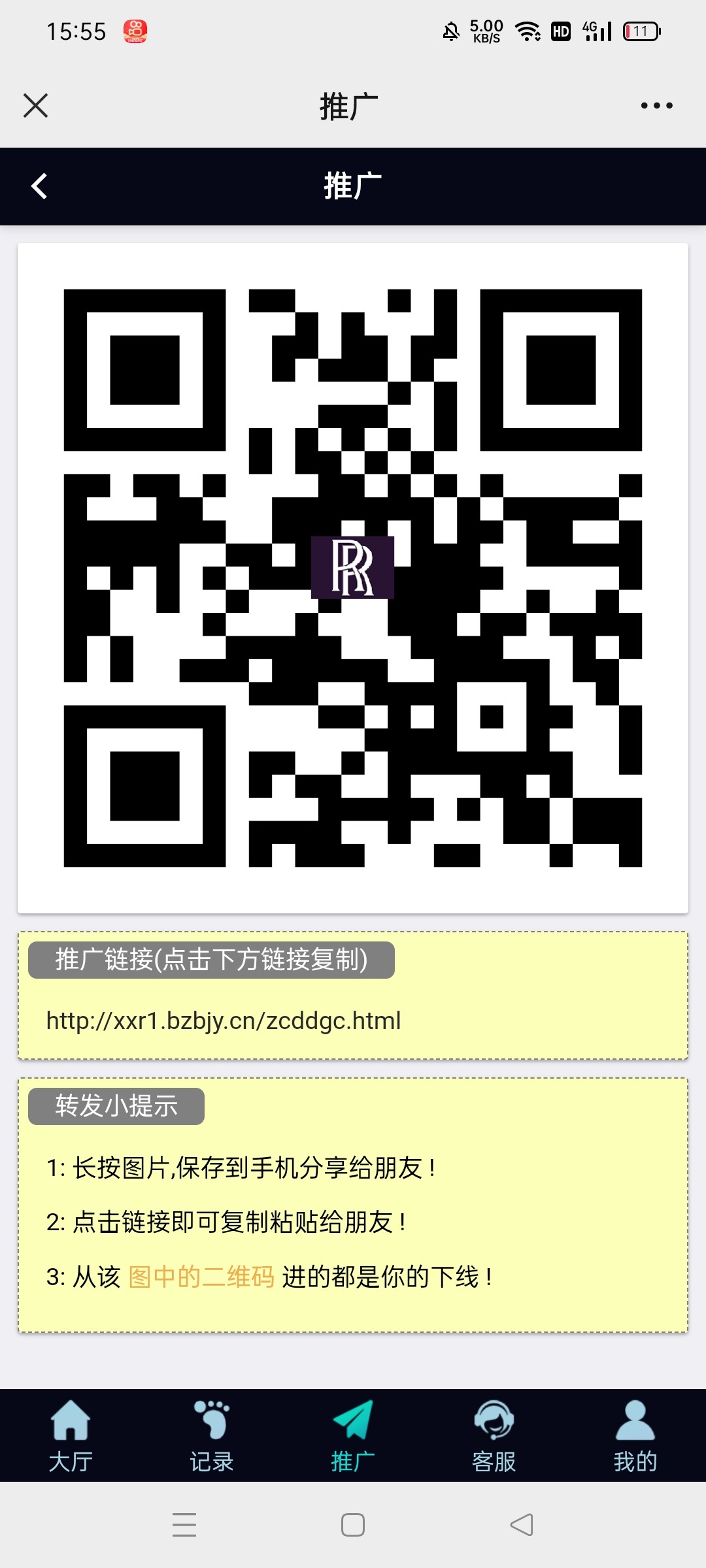Tap the system home button
Image resolution: width=706 pixels, height=1568 pixels.
(353, 1525)
